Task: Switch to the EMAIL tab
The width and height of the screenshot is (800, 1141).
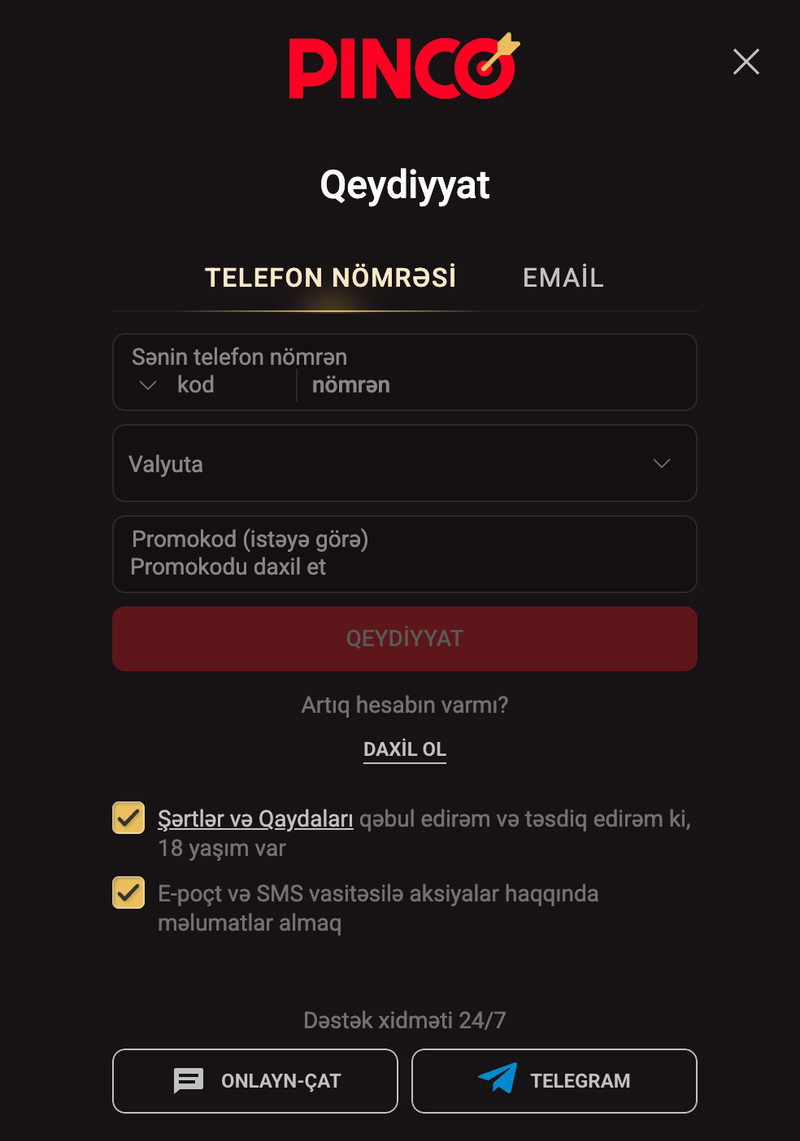Action: point(563,277)
